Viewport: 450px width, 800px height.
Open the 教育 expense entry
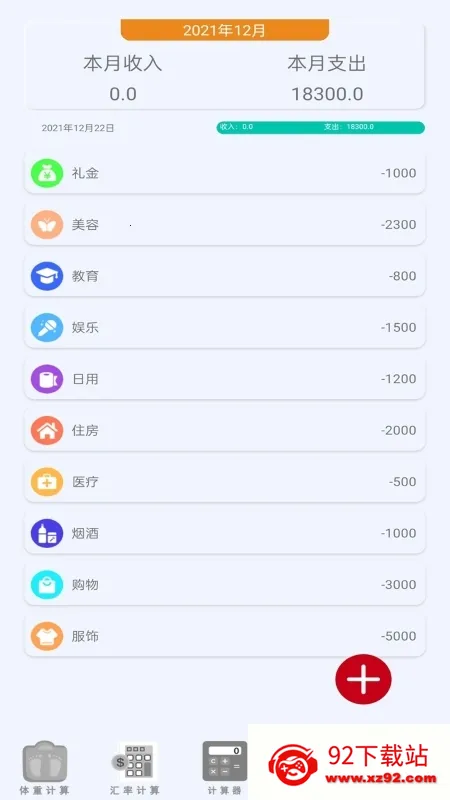[x=225, y=276]
